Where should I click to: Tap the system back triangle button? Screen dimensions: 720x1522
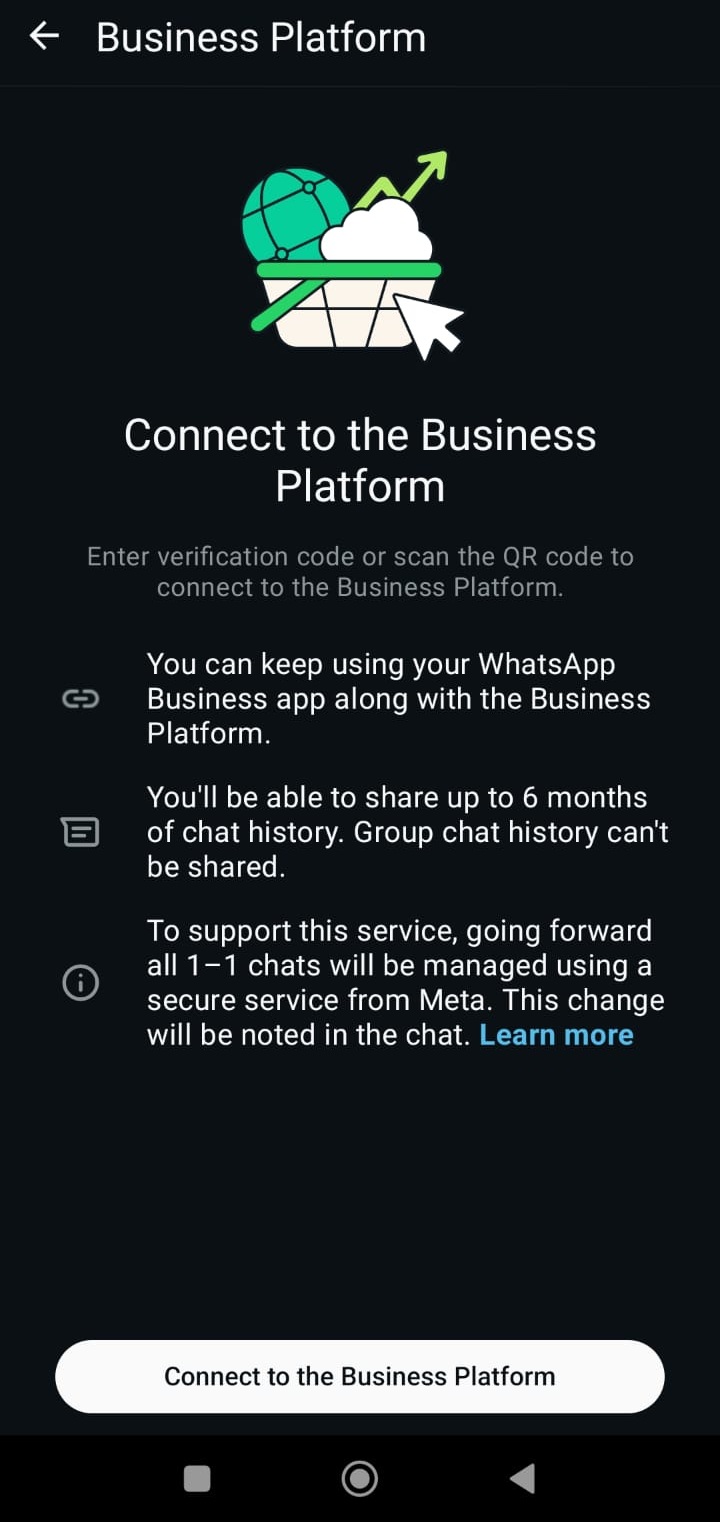[522, 1478]
